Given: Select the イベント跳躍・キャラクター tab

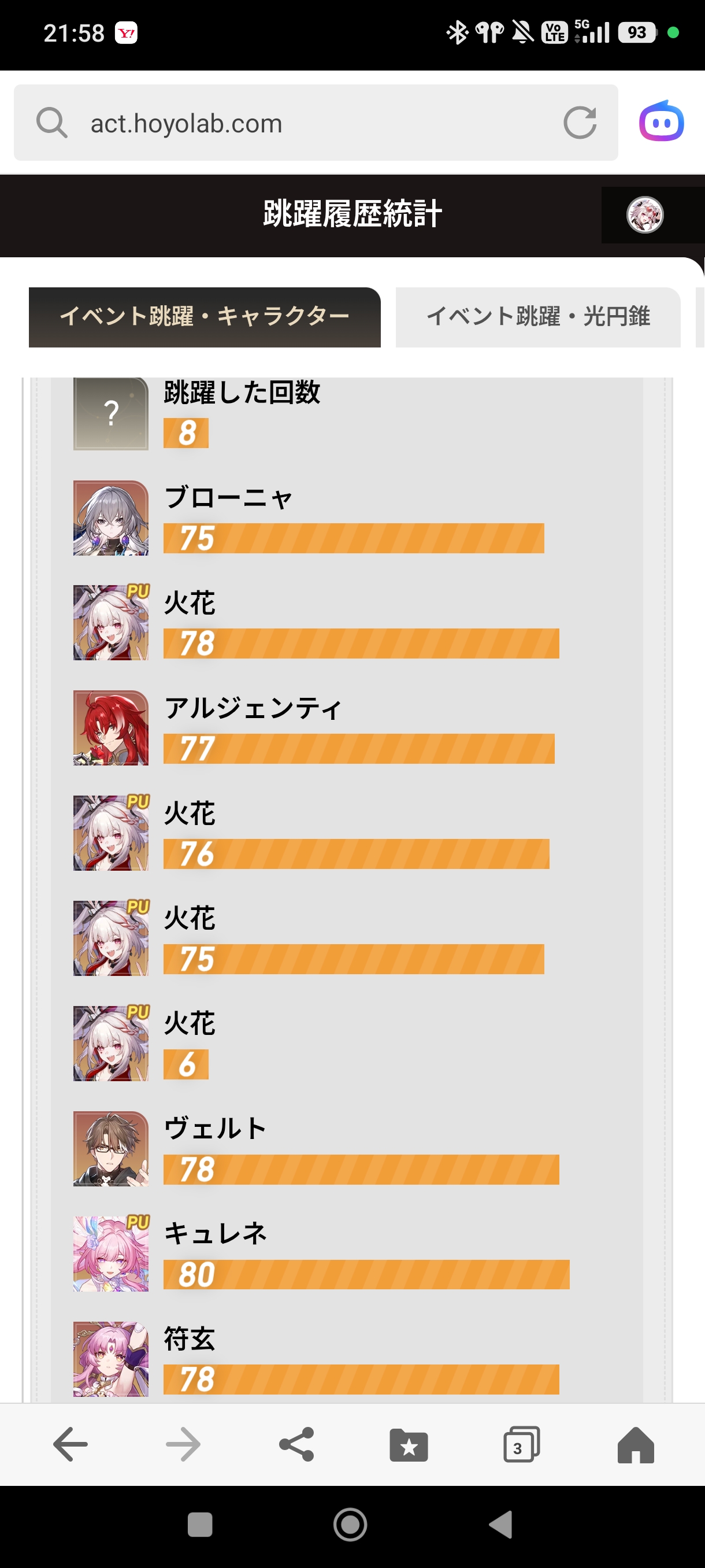Looking at the screenshot, I should pyautogui.click(x=205, y=317).
